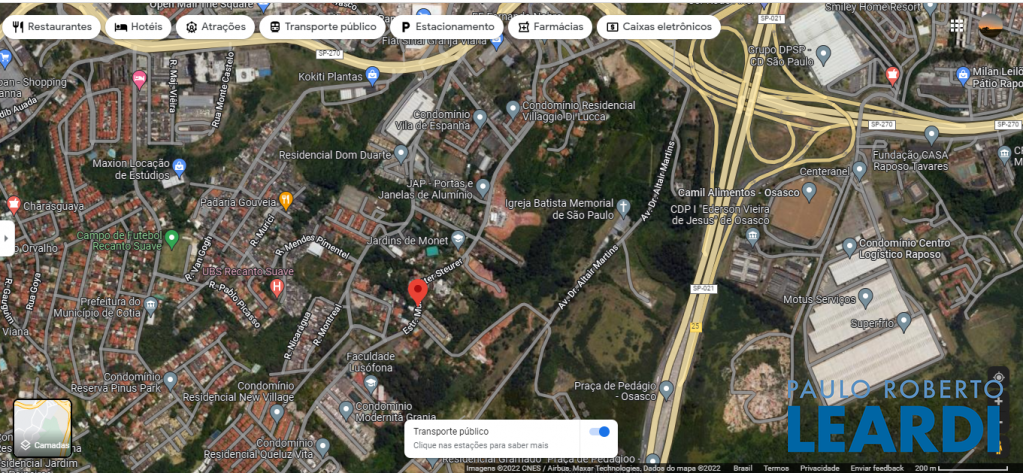Image resolution: width=1023 pixels, height=473 pixels.
Task: Select the Restaurantes filter chip
Action: click(x=53, y=26)
